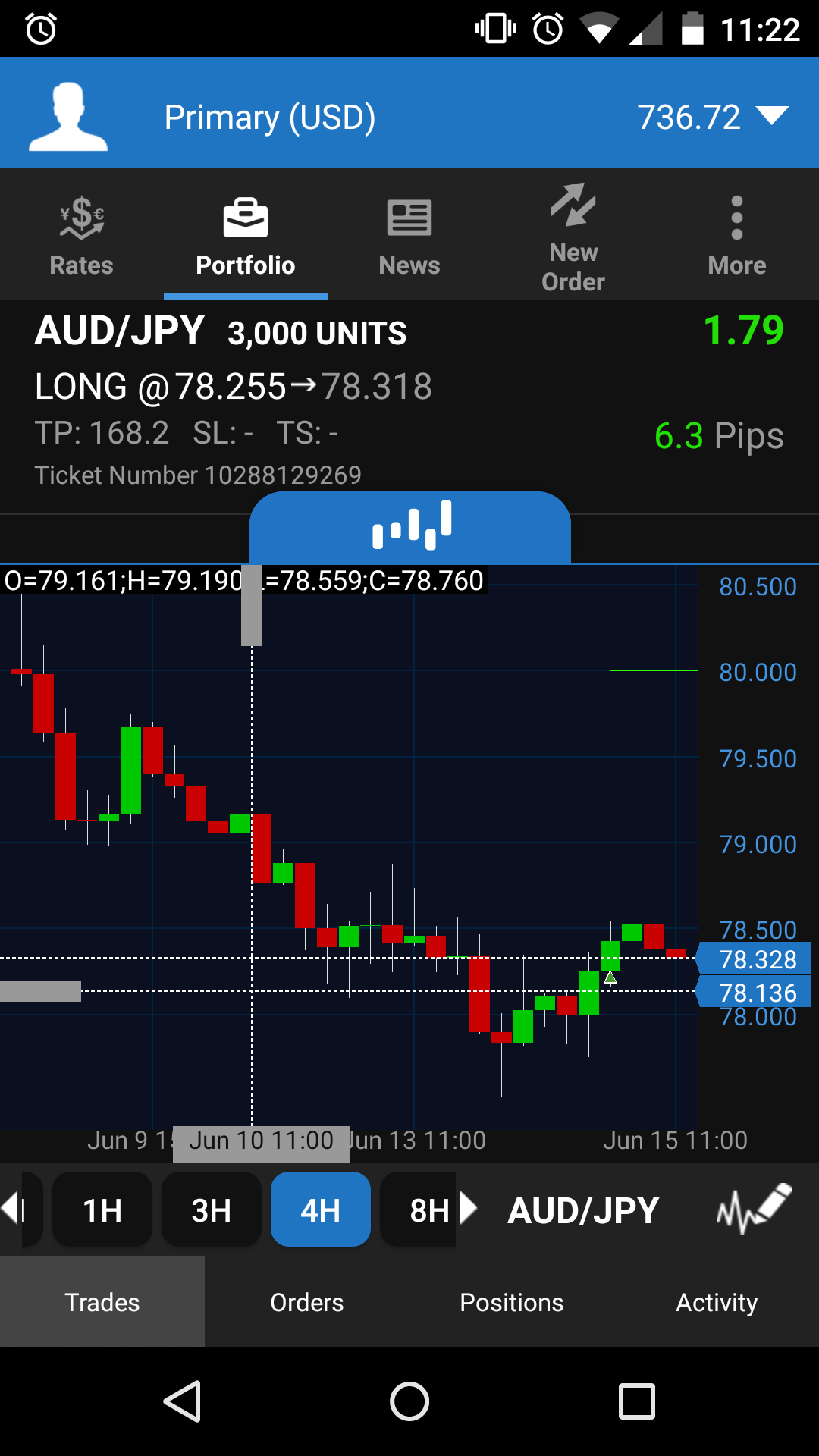This screenshot has width=819, height=1456.
Task: Select the 1H timeframe
Action: click(x=102, y=1210)
